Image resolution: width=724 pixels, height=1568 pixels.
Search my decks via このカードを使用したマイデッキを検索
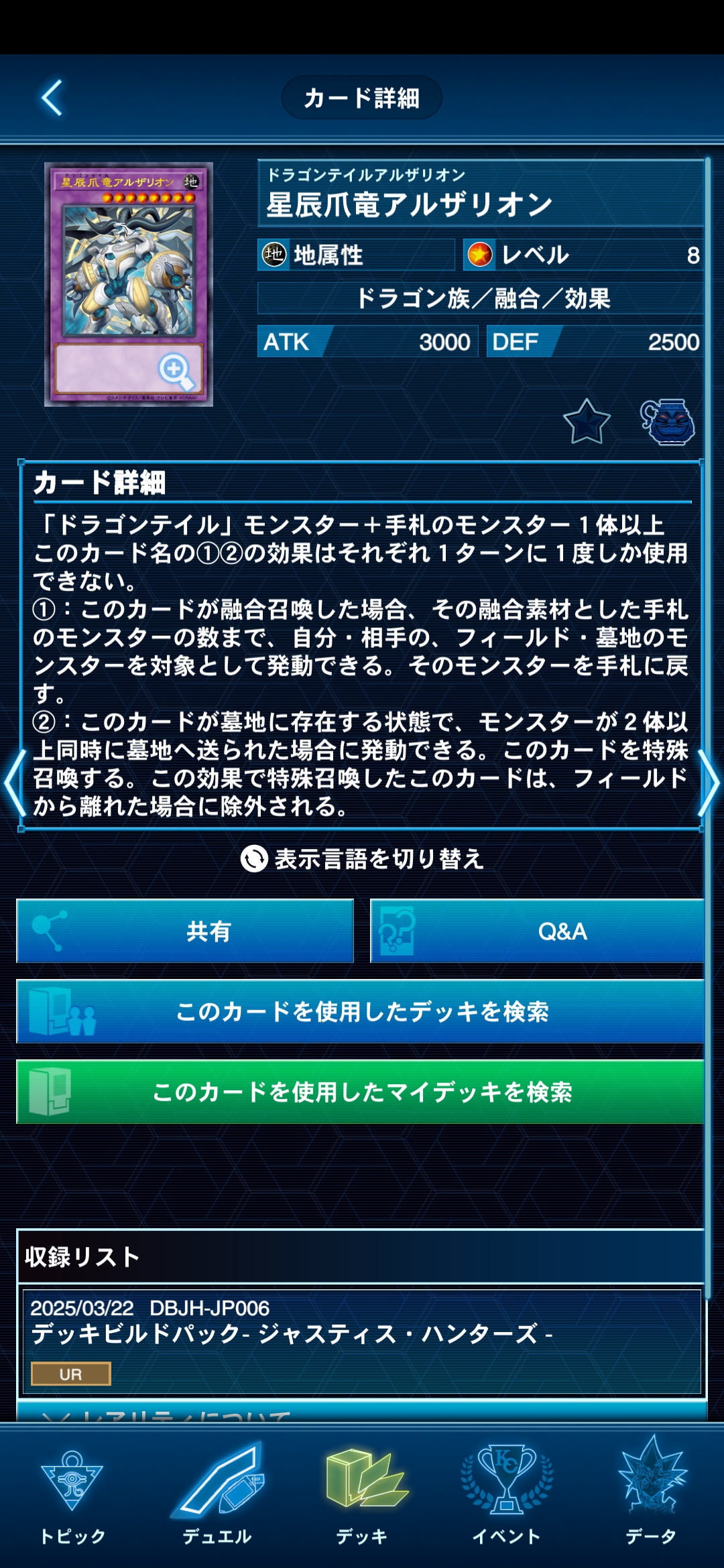pos(361,1092)
